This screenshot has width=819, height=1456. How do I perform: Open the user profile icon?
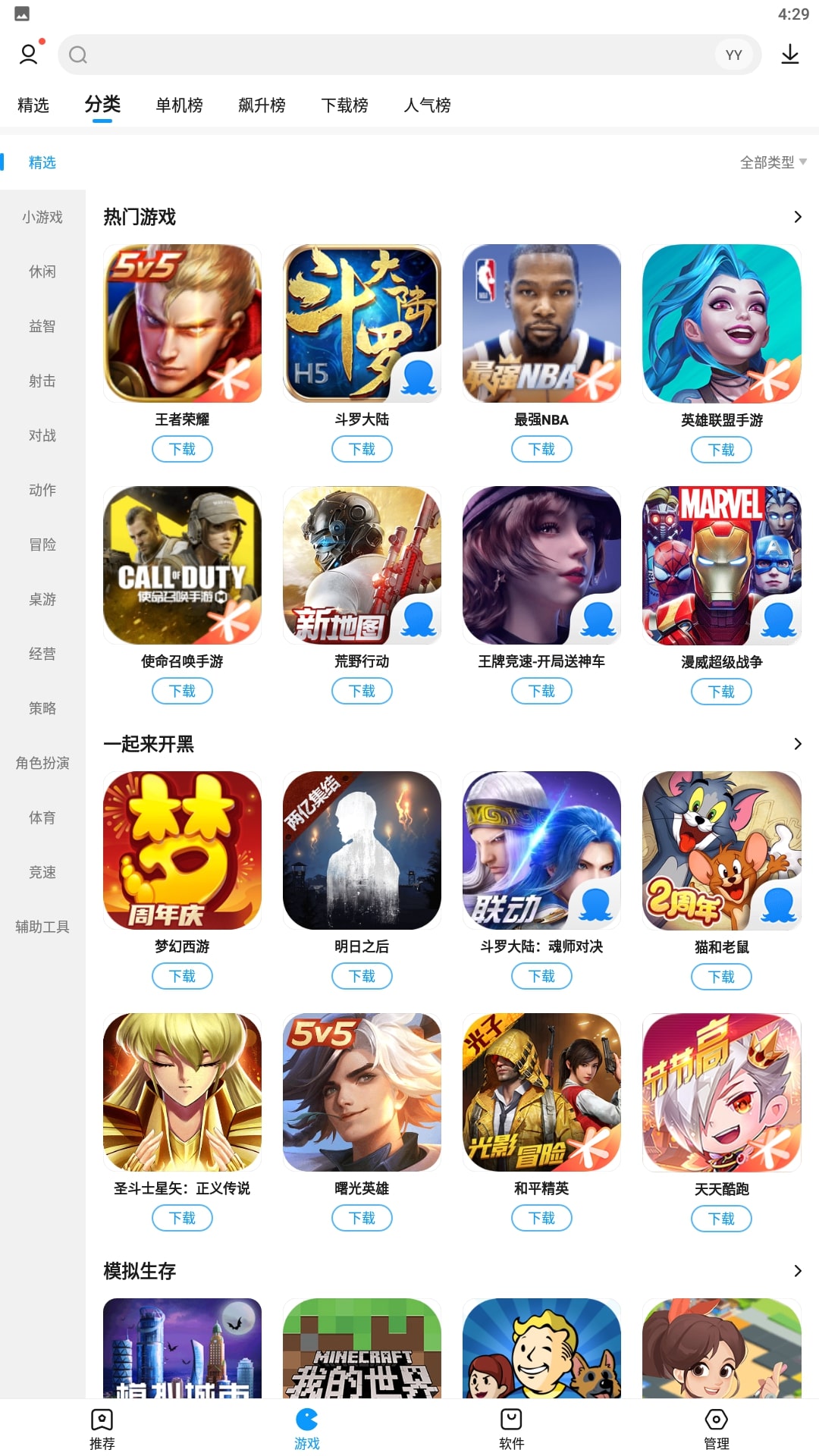click(29, 55)
